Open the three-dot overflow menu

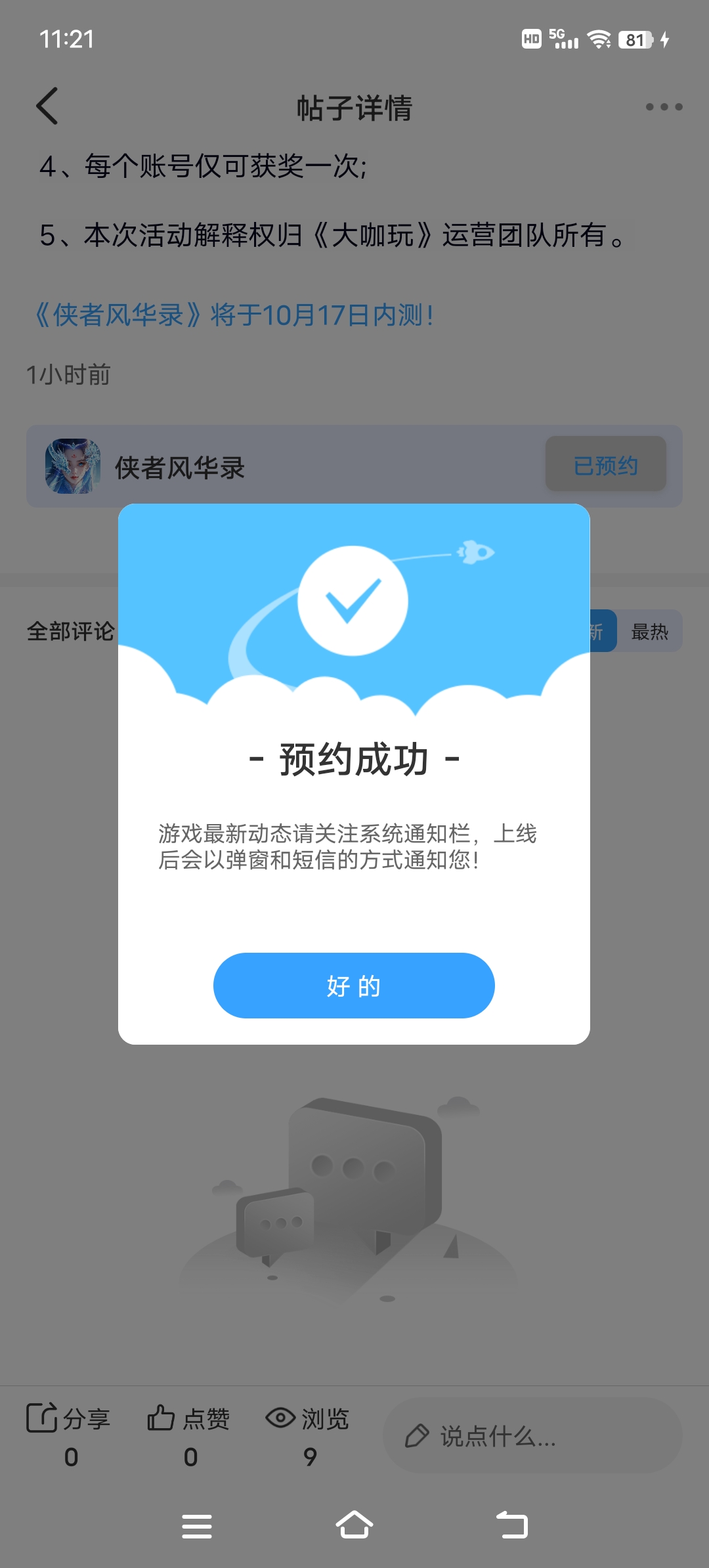[x=663, y=106]
